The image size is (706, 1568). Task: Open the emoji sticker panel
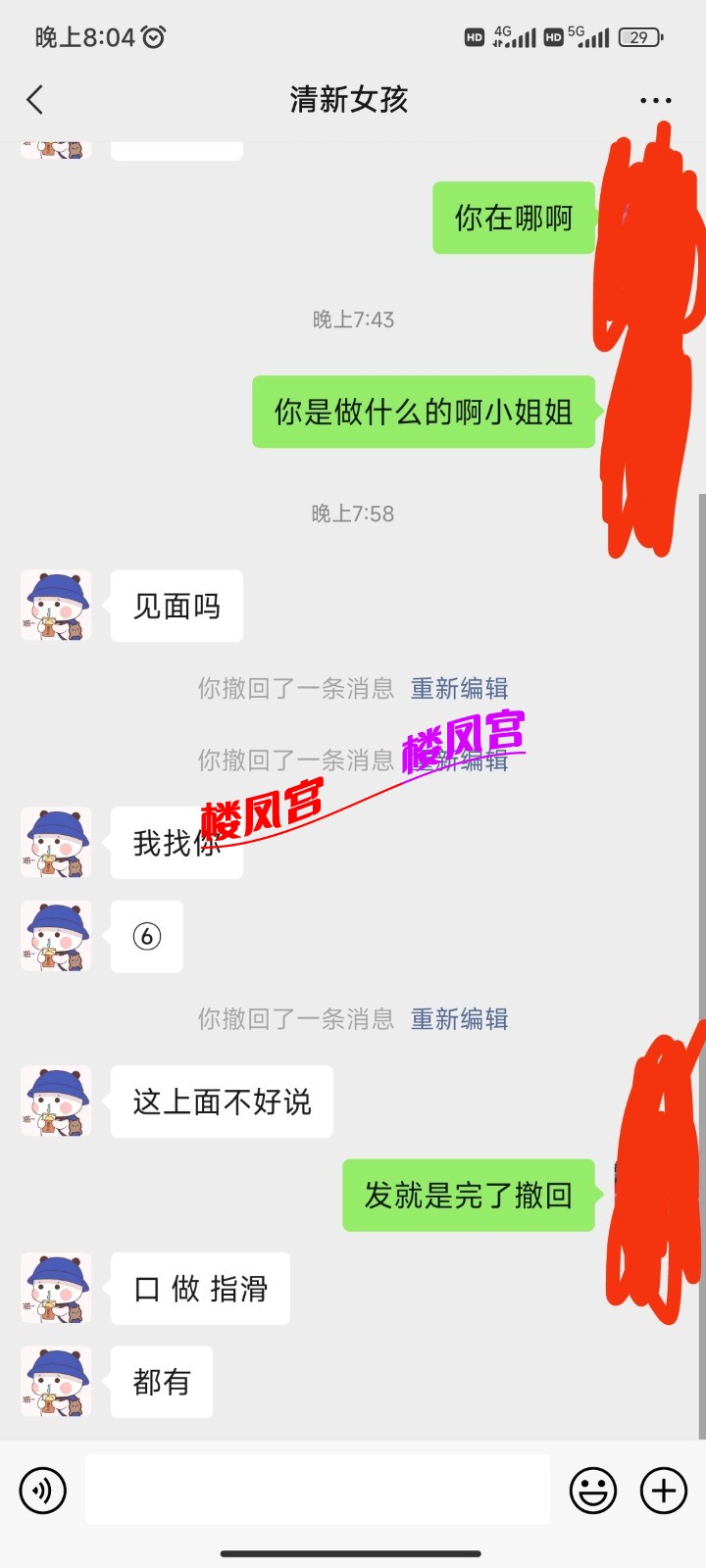click(x=593, y=1491)
